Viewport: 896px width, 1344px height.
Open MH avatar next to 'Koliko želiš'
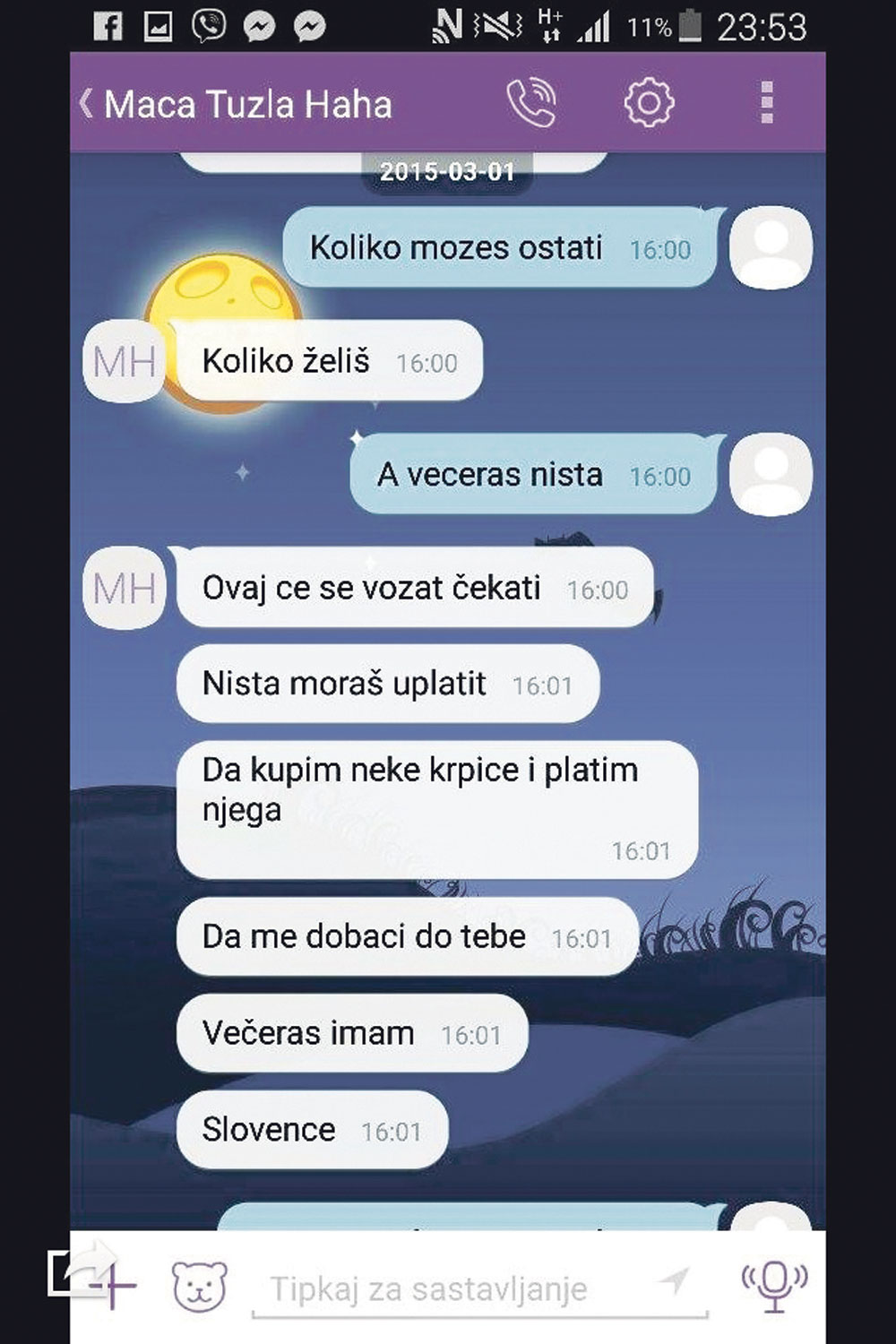(x=125, y=362)
